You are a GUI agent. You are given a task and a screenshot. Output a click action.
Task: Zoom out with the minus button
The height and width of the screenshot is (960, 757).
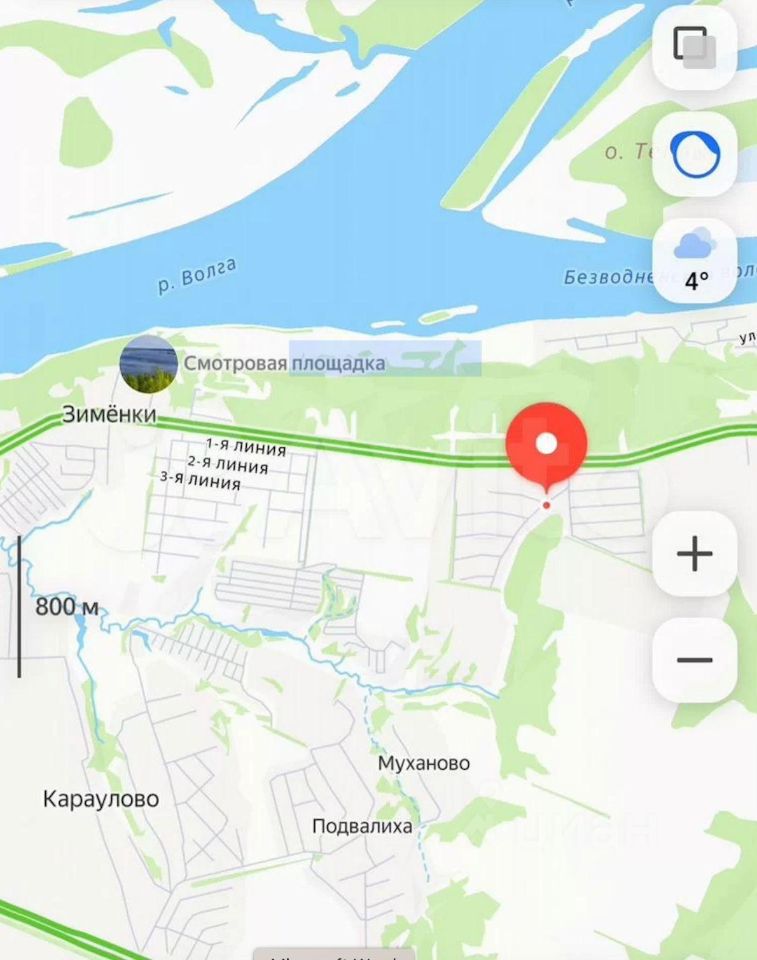point(694,660)
